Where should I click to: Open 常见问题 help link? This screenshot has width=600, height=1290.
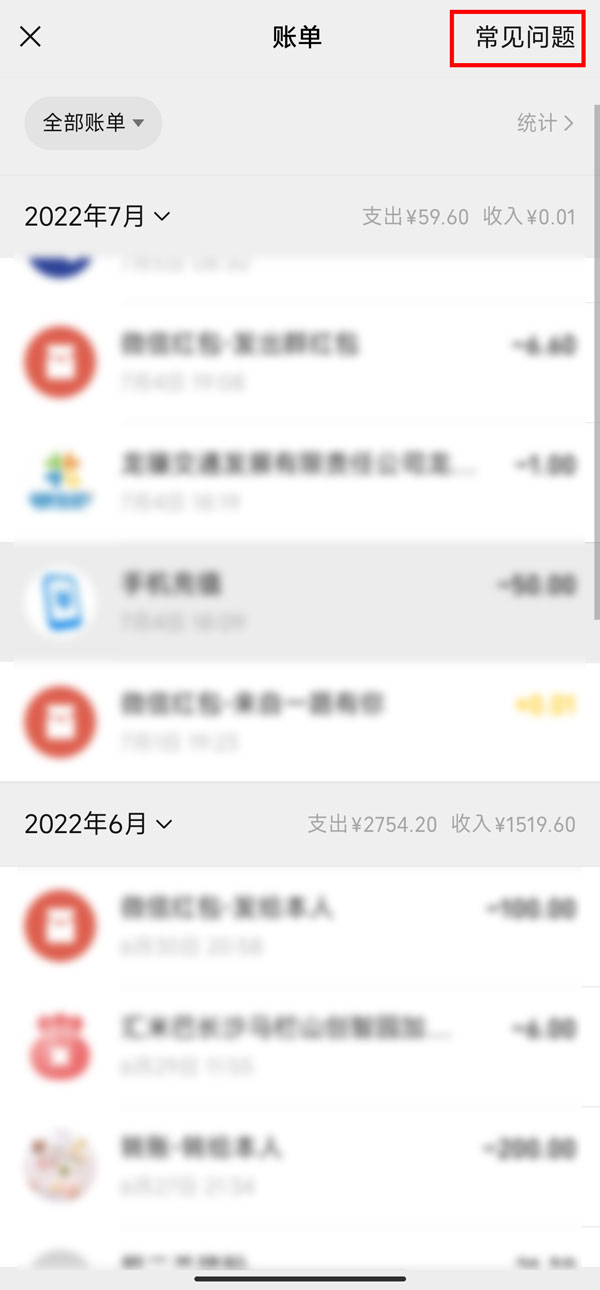[525, 38]
